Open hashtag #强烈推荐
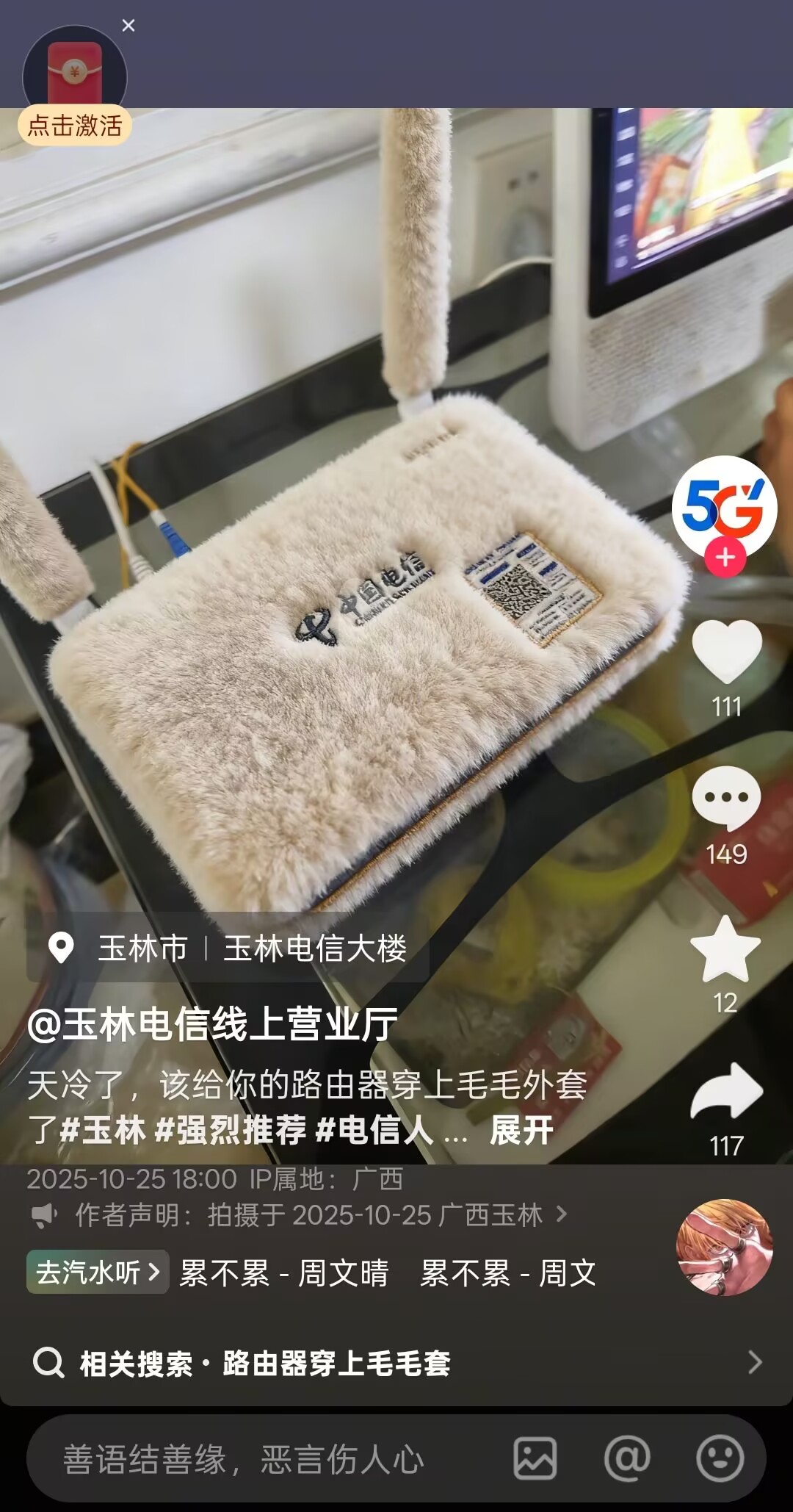The height and width of the screenshot is (1512, 793). pyautogui.click(x=231, y=1130)
